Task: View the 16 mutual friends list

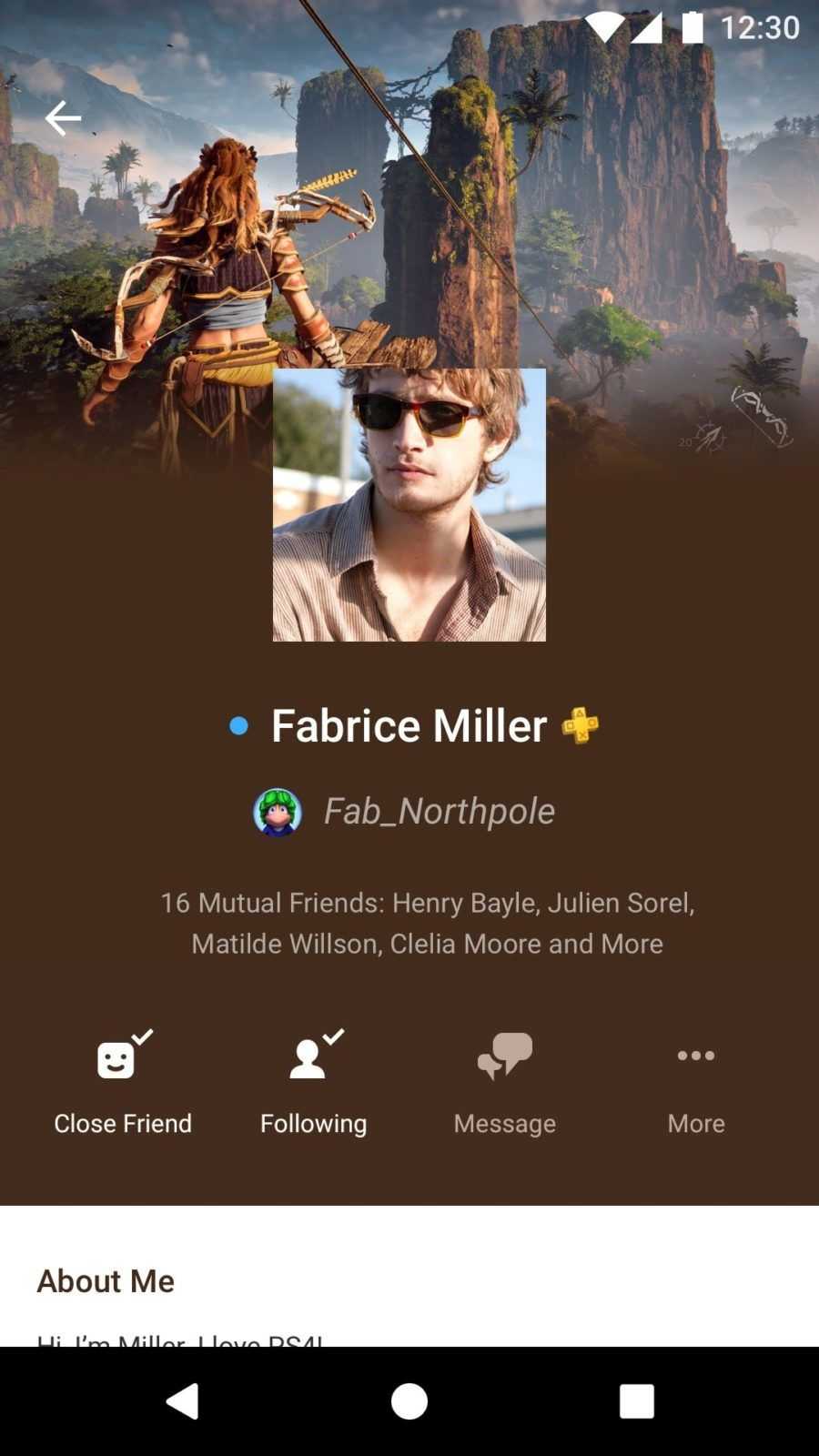Action: [427, 923]
